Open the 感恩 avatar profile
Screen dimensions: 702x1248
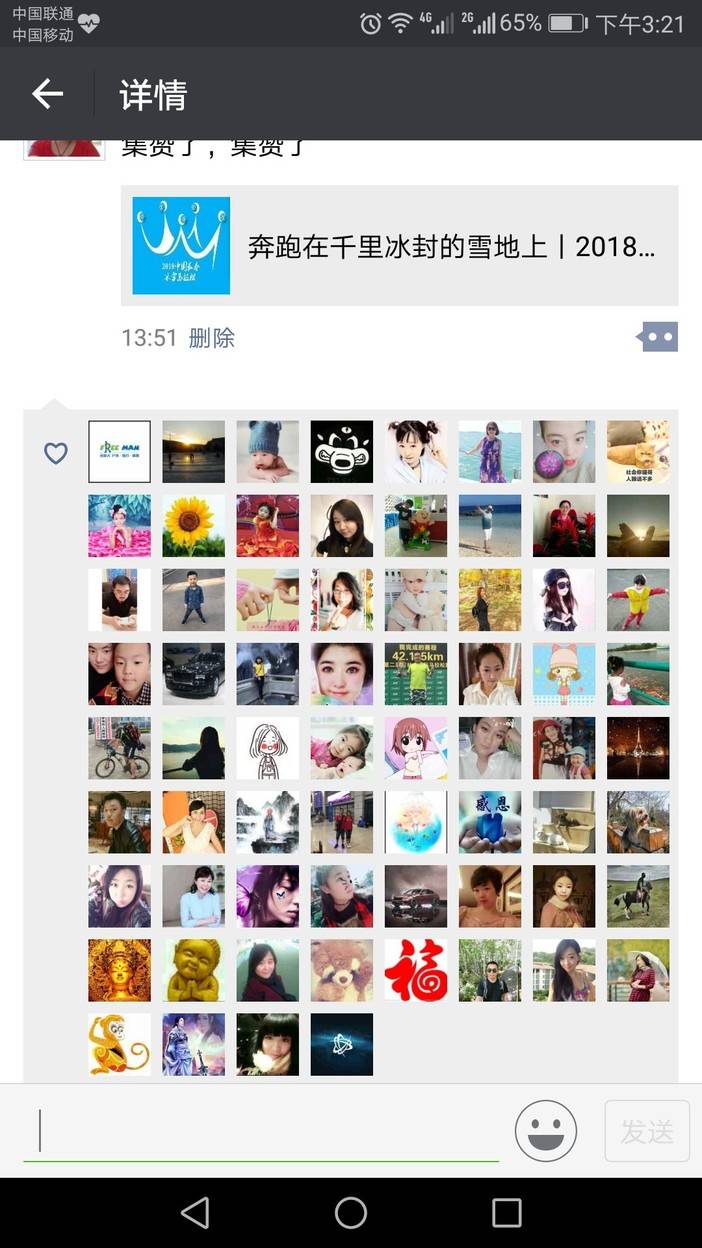(490, 822)
